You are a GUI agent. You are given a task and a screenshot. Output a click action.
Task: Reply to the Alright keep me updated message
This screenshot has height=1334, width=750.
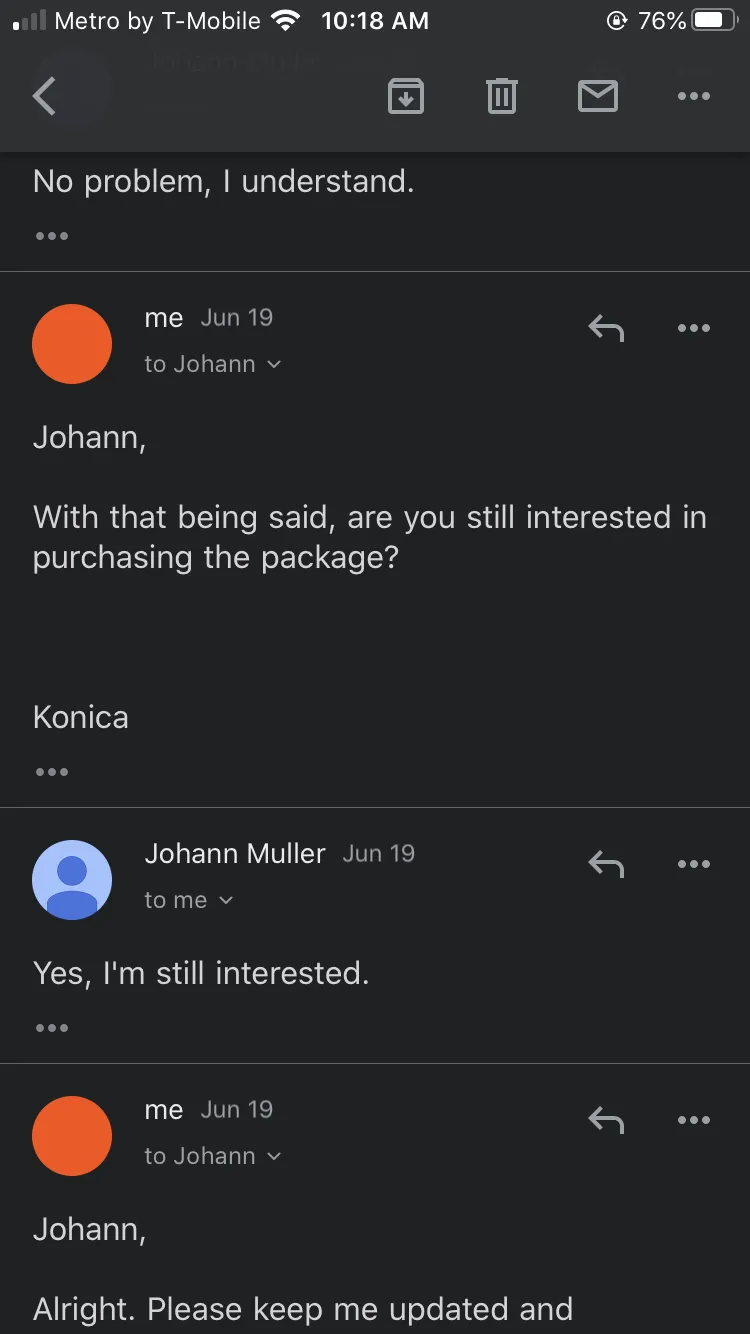pyautogui.click(x=606, y=1120)
